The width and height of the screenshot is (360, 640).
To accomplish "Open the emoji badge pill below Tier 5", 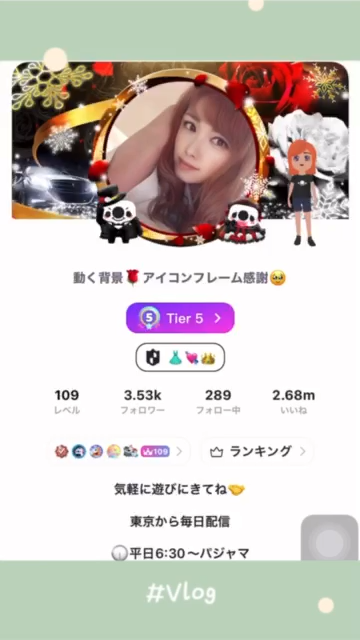I will 180,357.
